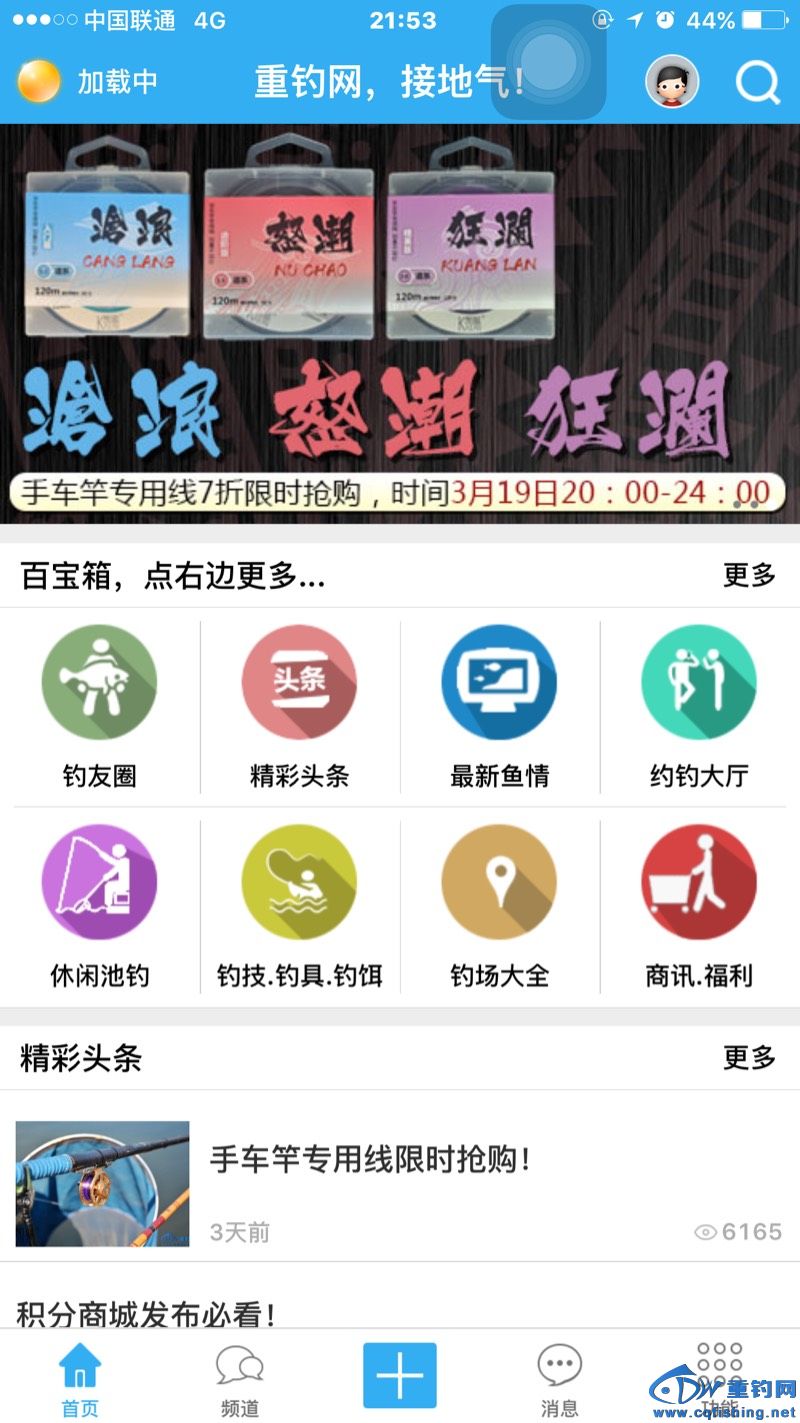The width and height of the screenshot is (800, 1423).
Task: Switch to the 首页 tab
Action: click(x=80, y=1380)
